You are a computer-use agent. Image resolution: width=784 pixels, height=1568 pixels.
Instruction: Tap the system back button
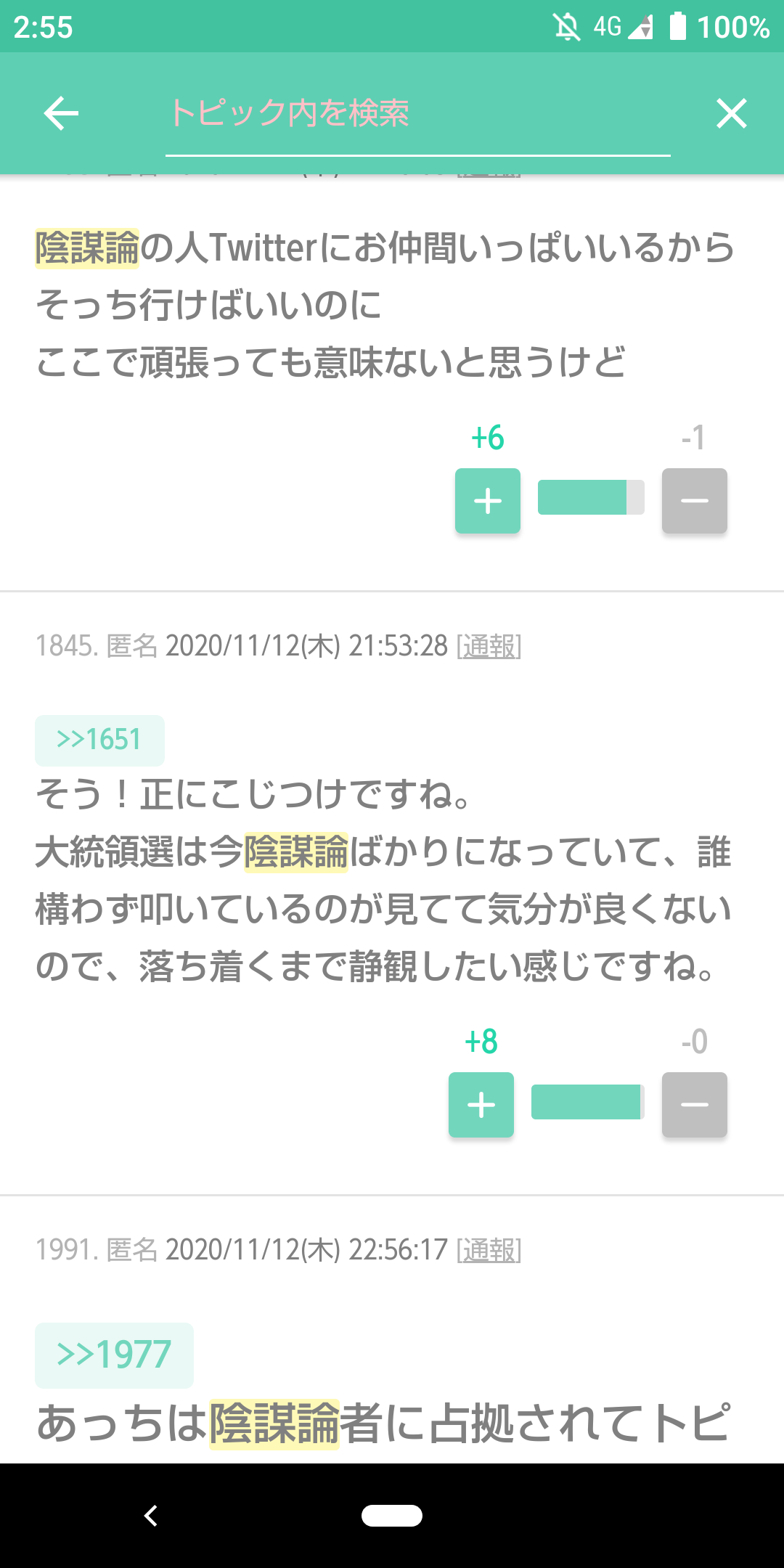(151, 1516)
